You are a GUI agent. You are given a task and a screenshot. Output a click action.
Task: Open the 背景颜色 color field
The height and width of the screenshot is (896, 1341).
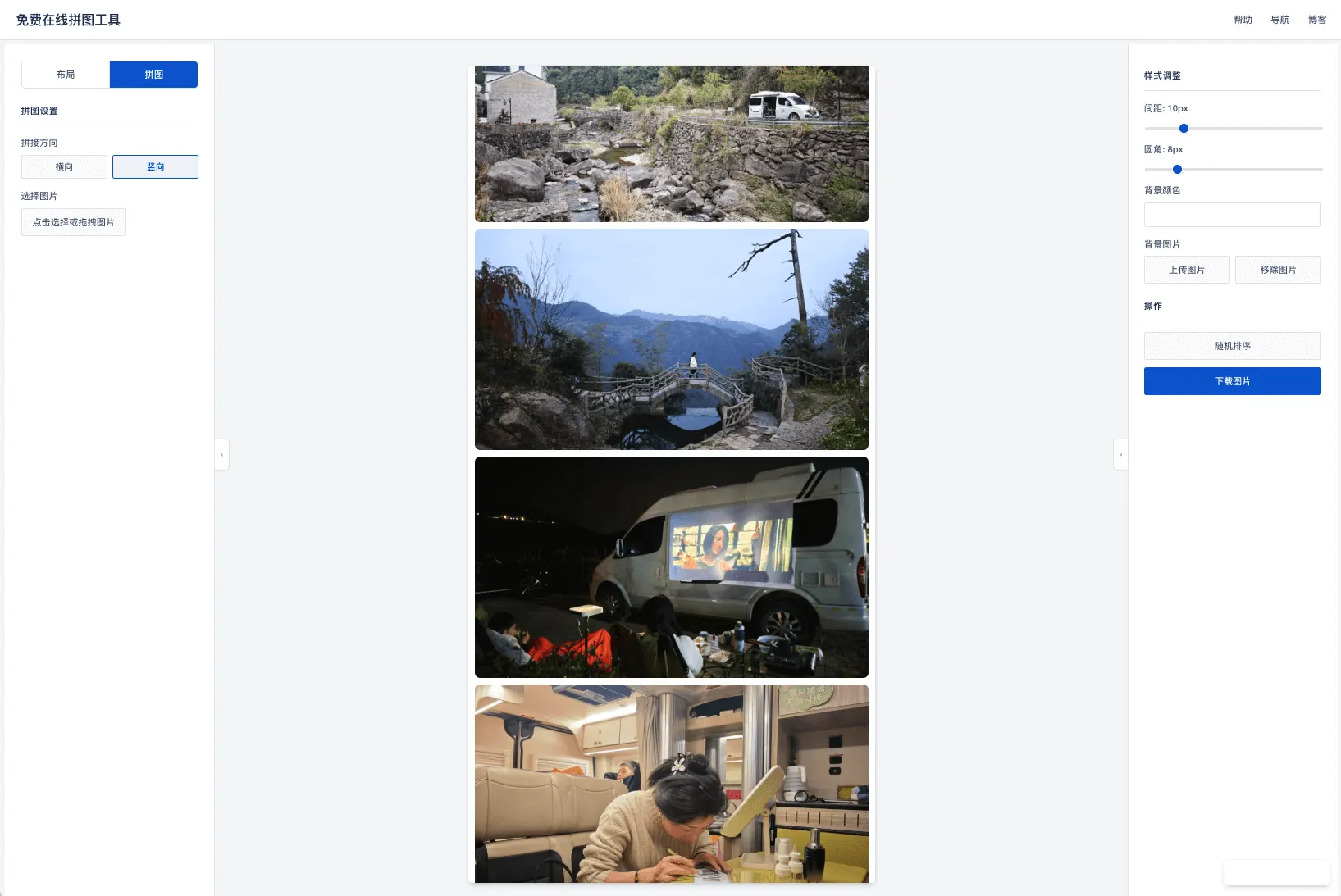point(1232,215)
